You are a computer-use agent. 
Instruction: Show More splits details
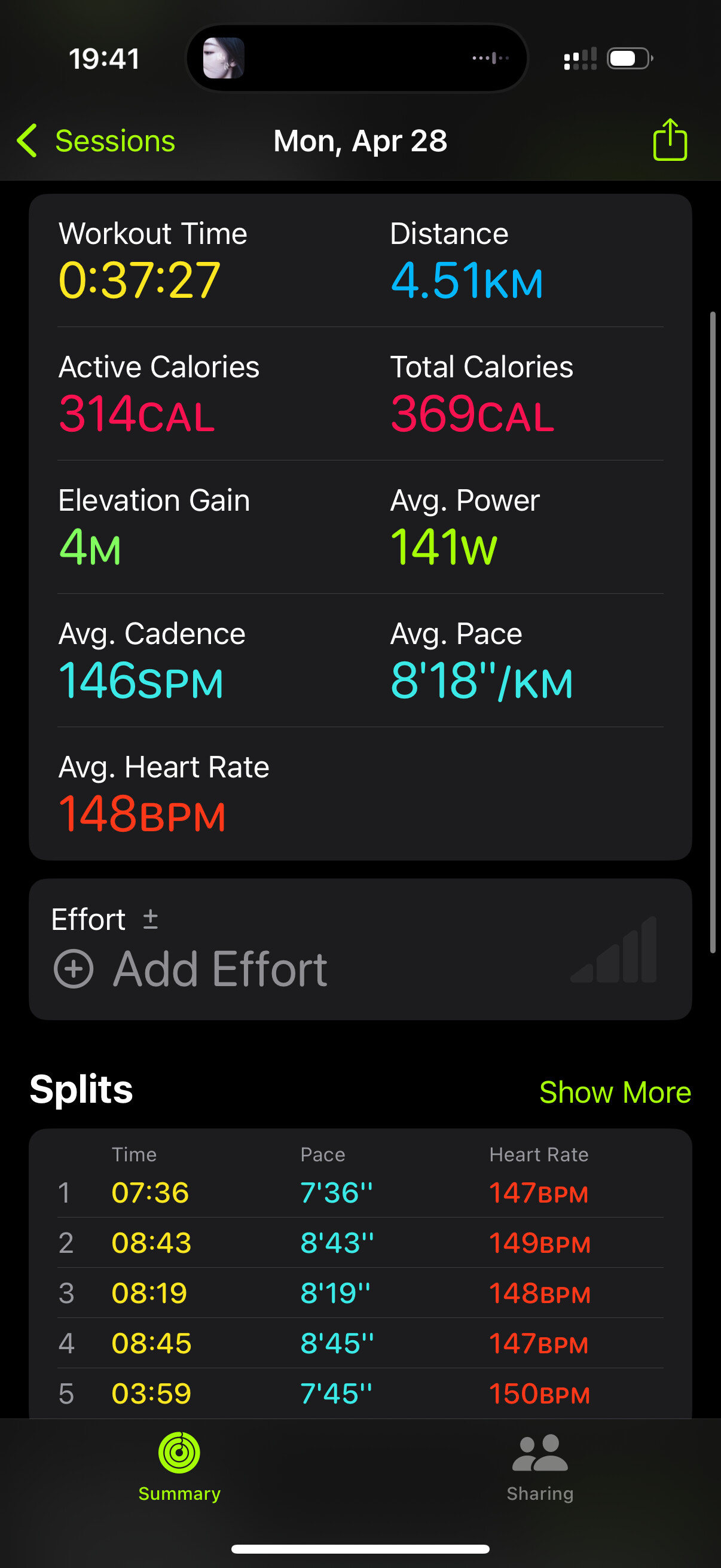pyautogui.click(x=615, y=1092)
